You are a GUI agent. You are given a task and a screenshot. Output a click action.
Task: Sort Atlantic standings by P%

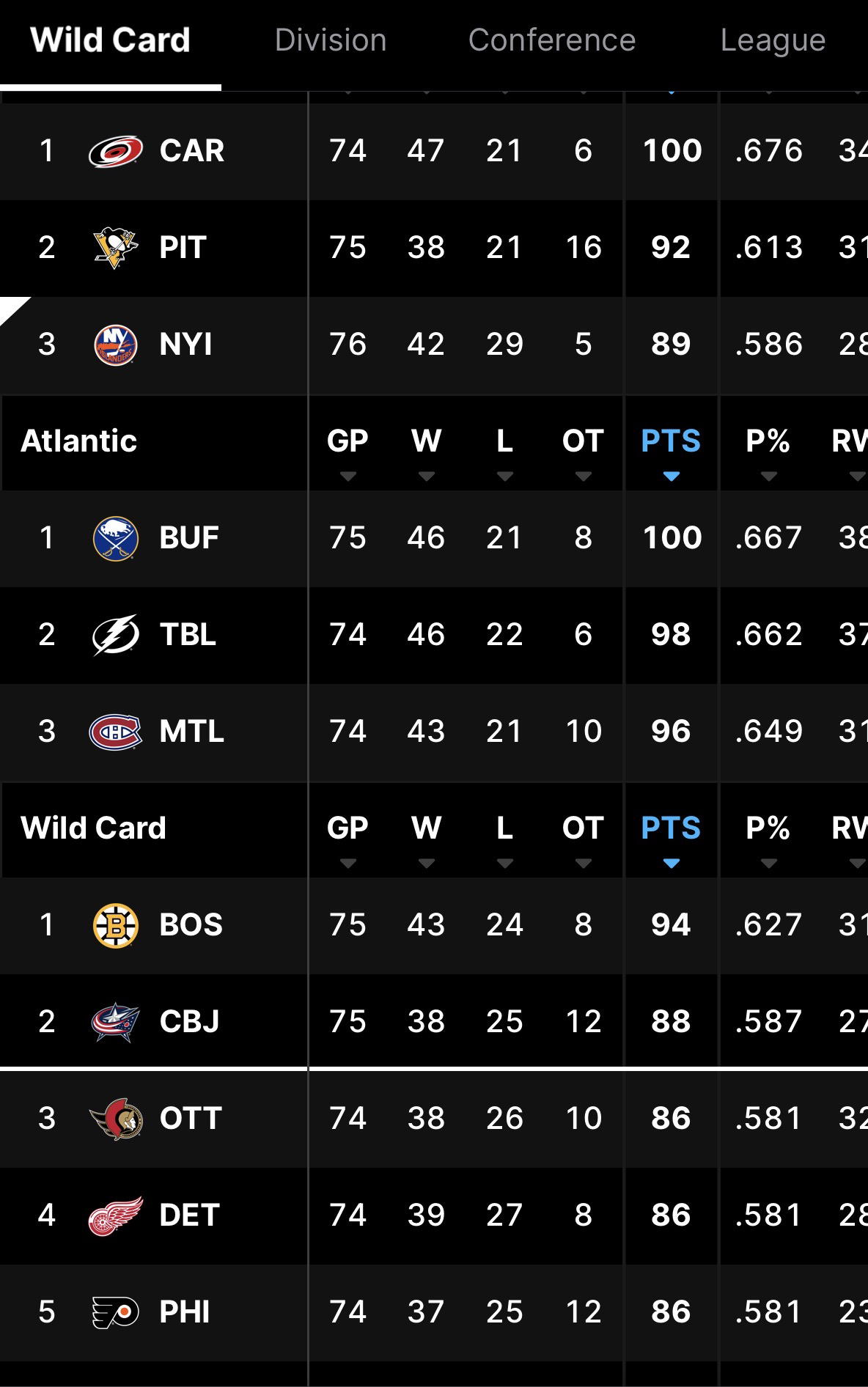pyautogui.click(x=768, y=447)
